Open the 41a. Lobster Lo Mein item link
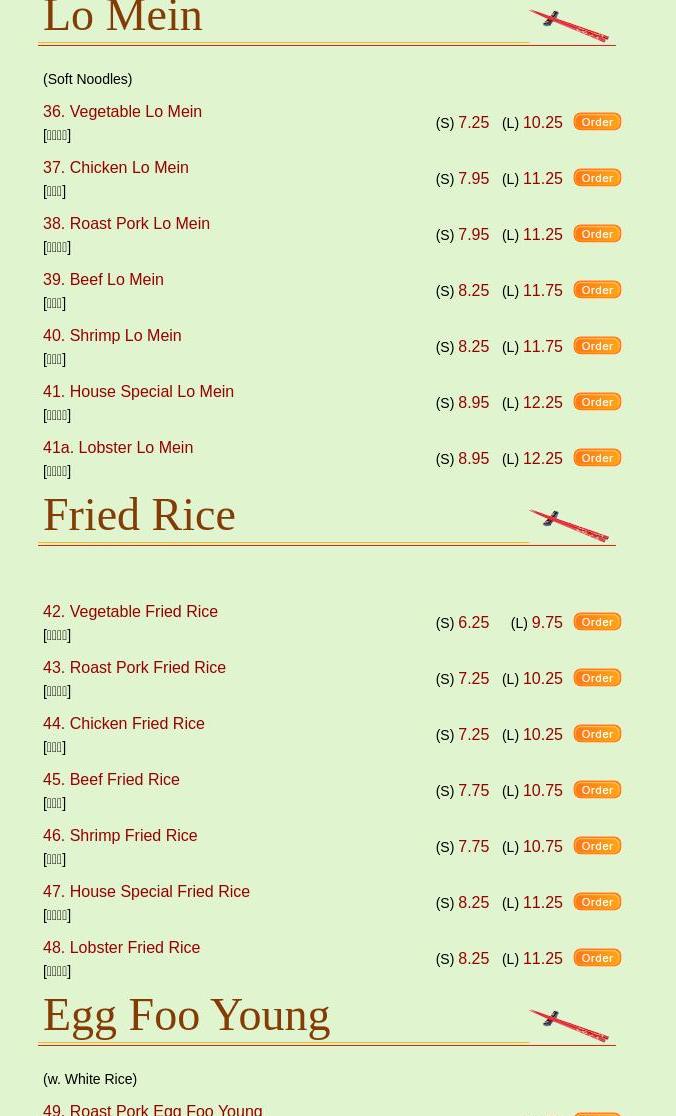 click(118, 448)
